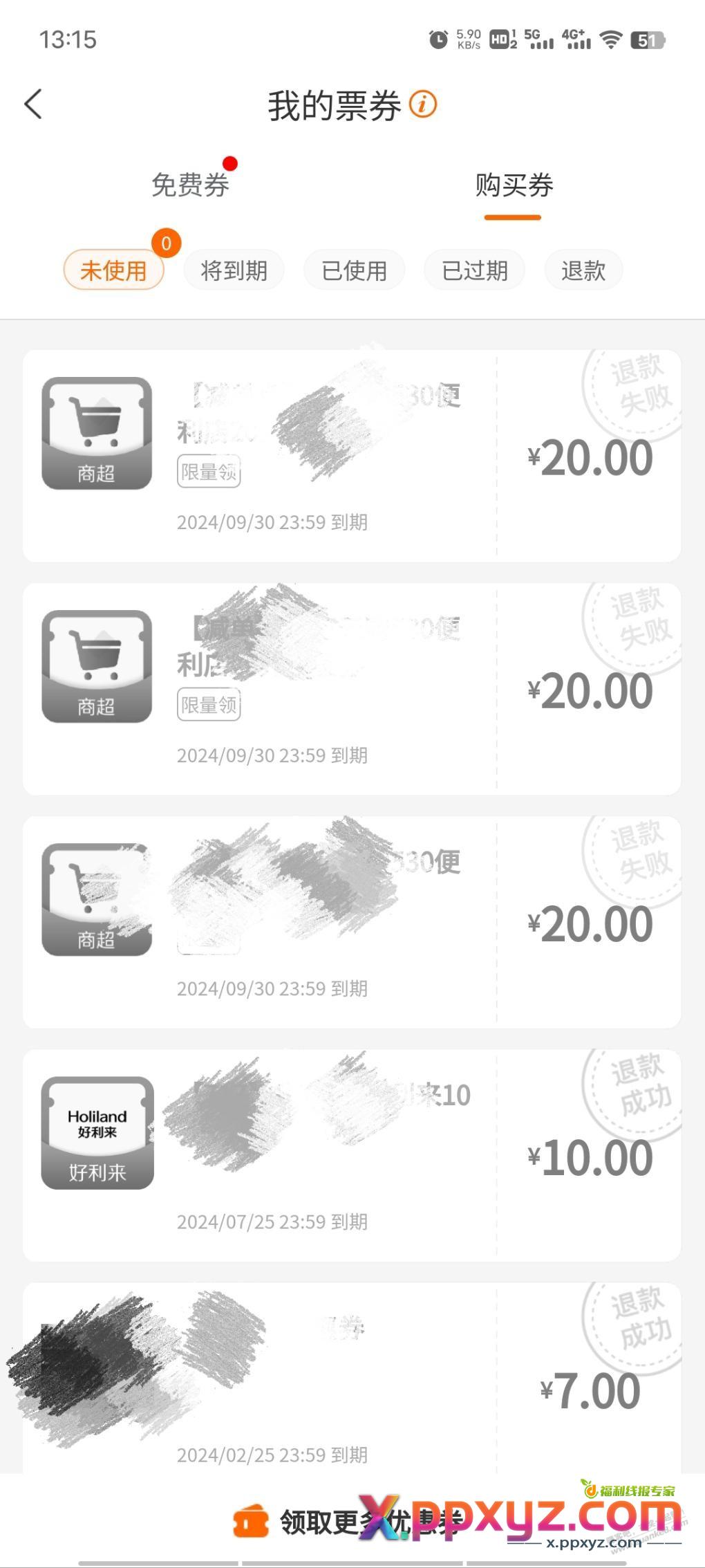Open the info icon beside 我的票券
The height and width of the screenshot is (1568, 705).
(x=423, y=104)
